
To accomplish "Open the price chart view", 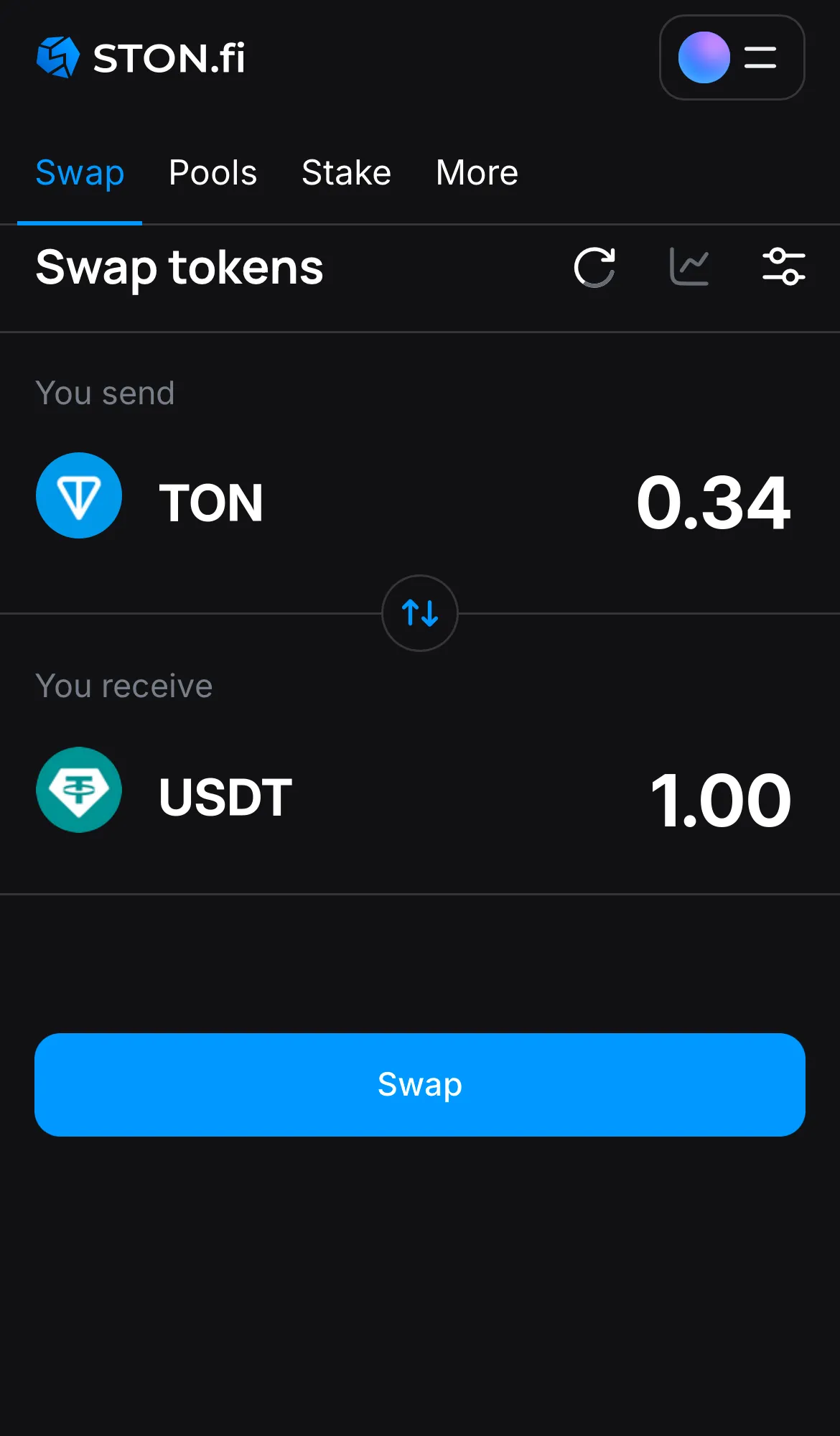I will [689, 266].
